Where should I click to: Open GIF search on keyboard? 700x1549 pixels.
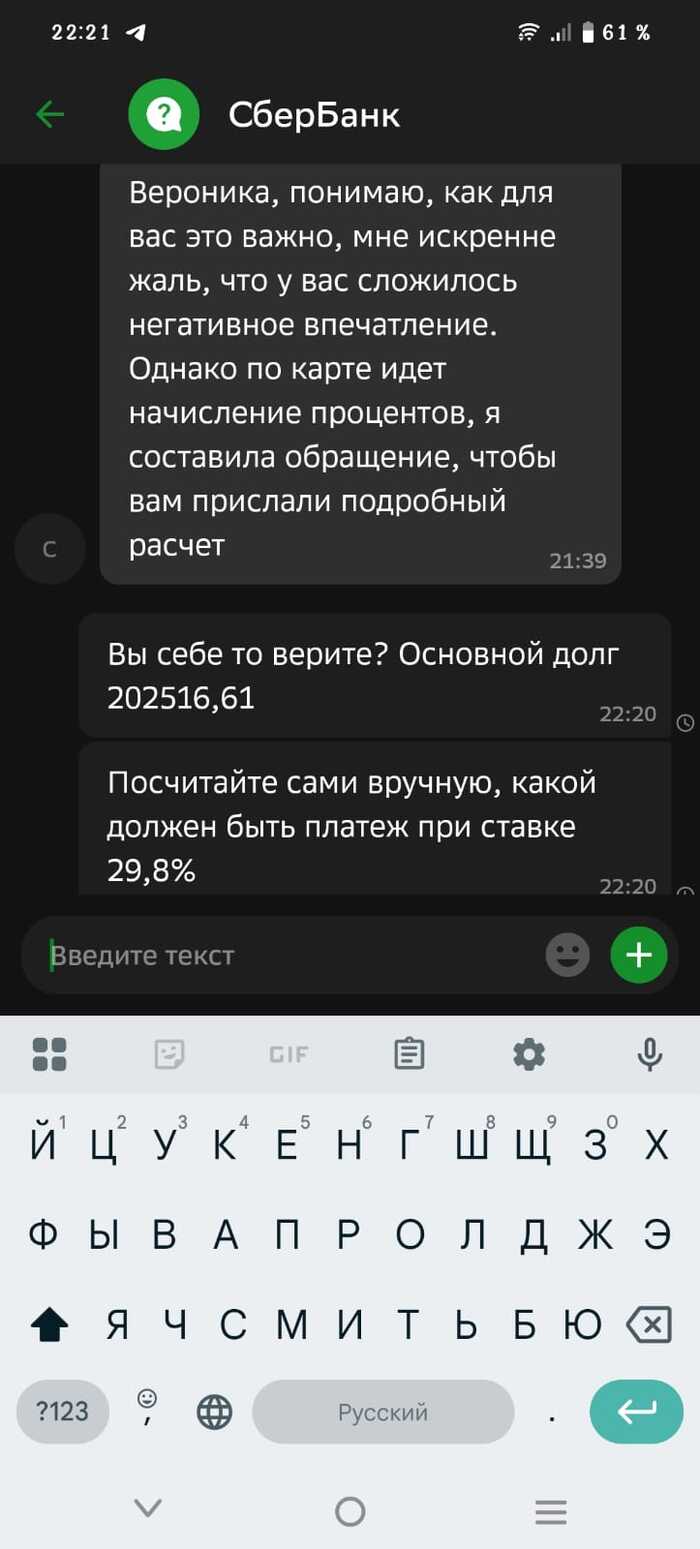[x=289, y=1054]
